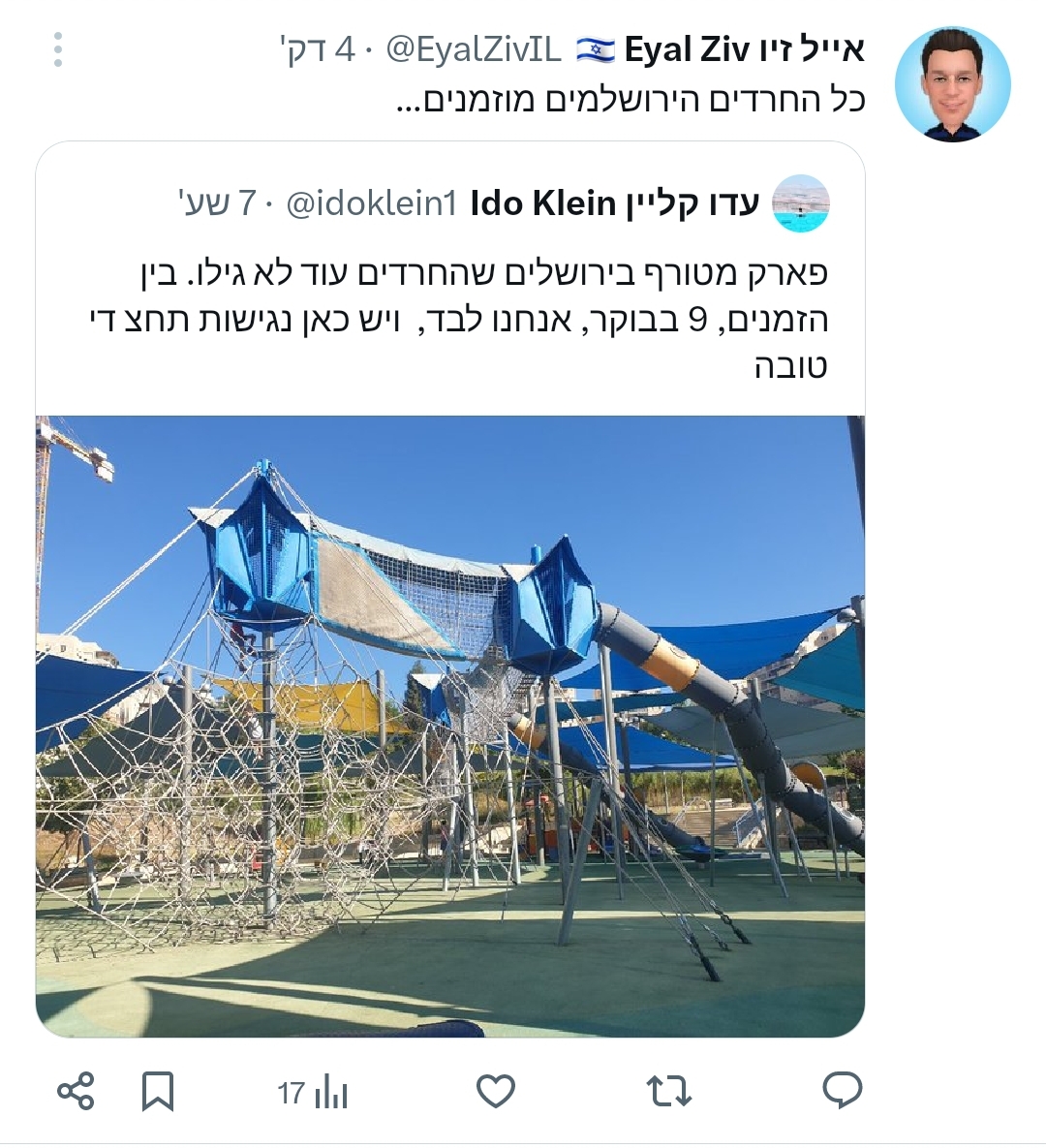Viewport: 1046px width, 1148px height.
Task: Open Ido Klein's profile avatar
Action: (x=801, y=204)
